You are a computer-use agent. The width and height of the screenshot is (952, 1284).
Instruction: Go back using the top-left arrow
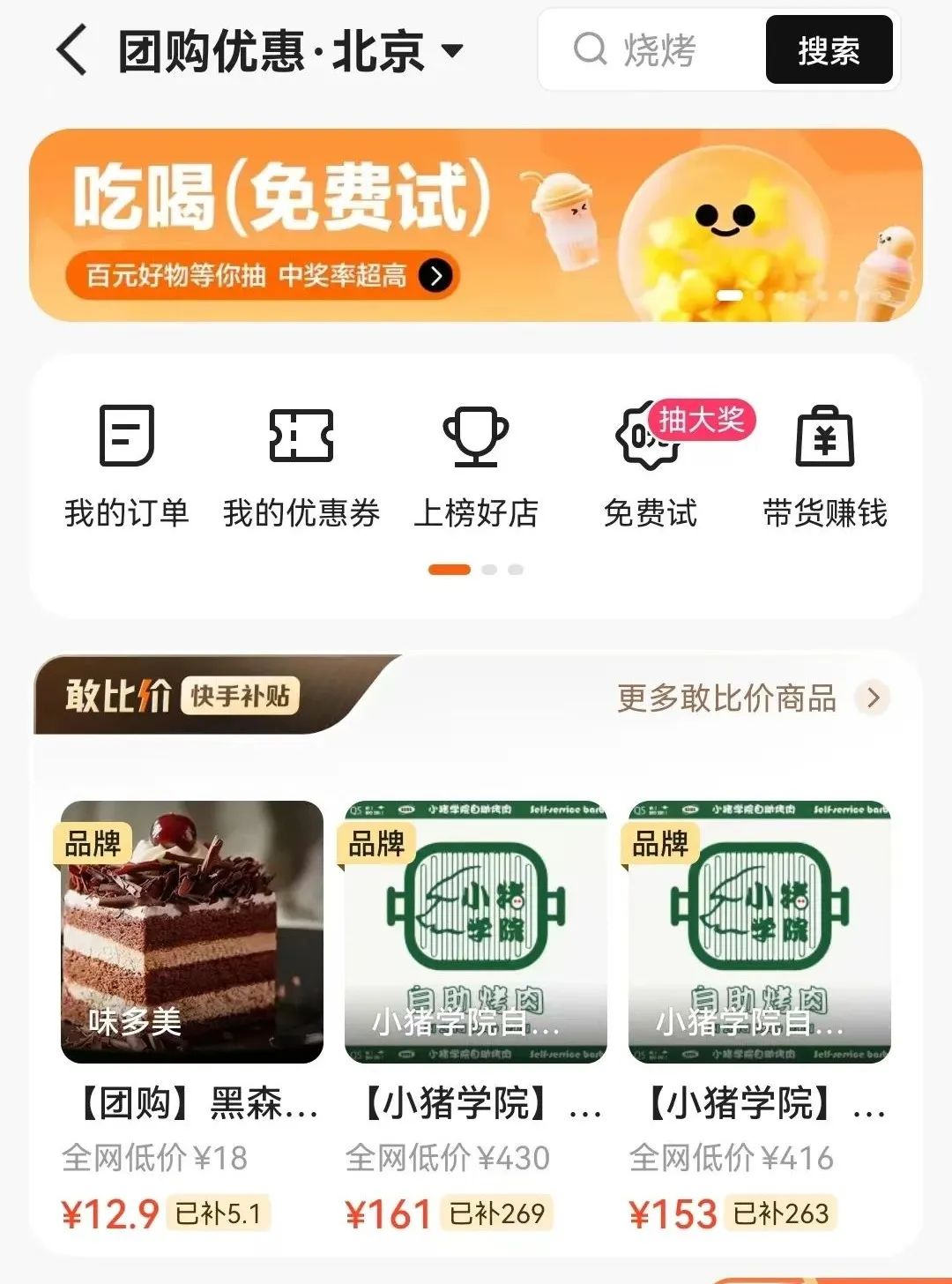[x=72, y=50]
